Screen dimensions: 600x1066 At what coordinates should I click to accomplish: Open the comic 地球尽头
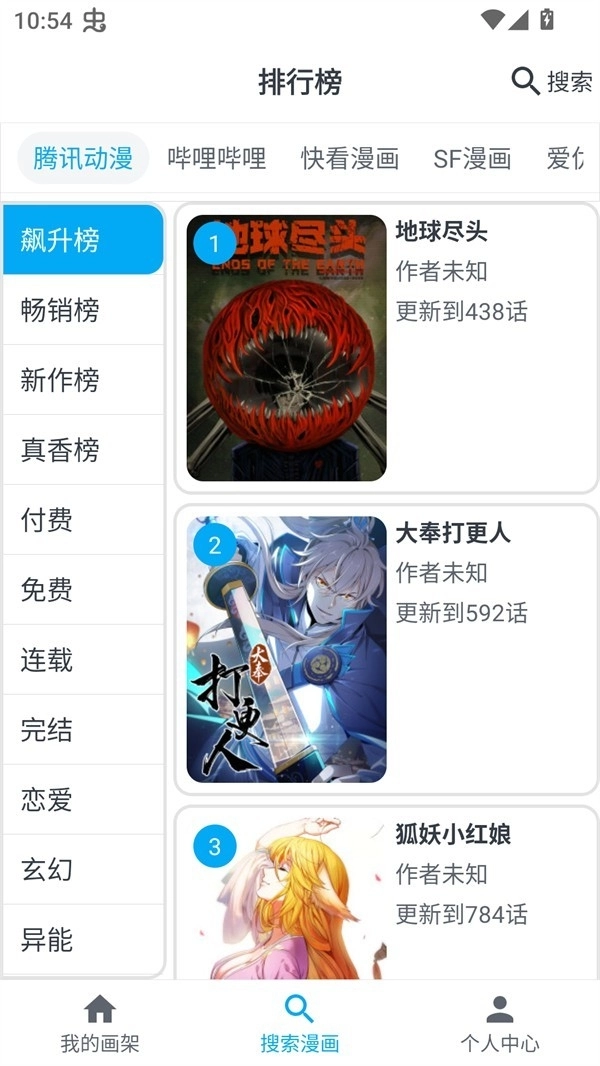coord(386,348)
